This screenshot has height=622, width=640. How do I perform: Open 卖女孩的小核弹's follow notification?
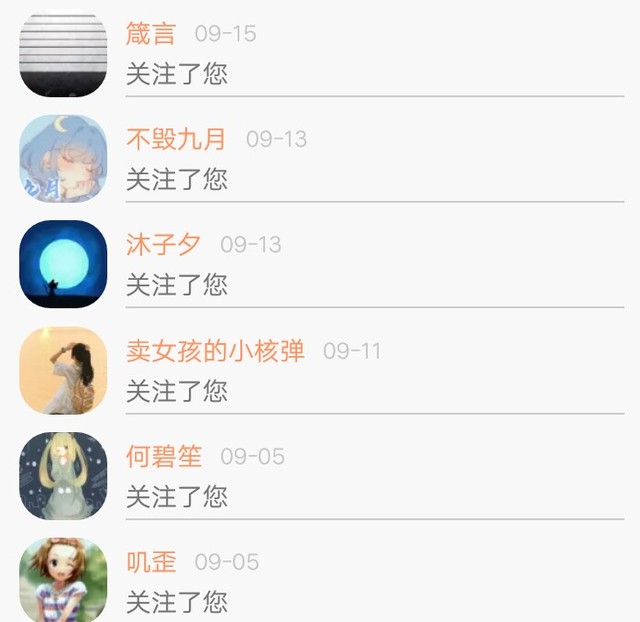[320, 371]
